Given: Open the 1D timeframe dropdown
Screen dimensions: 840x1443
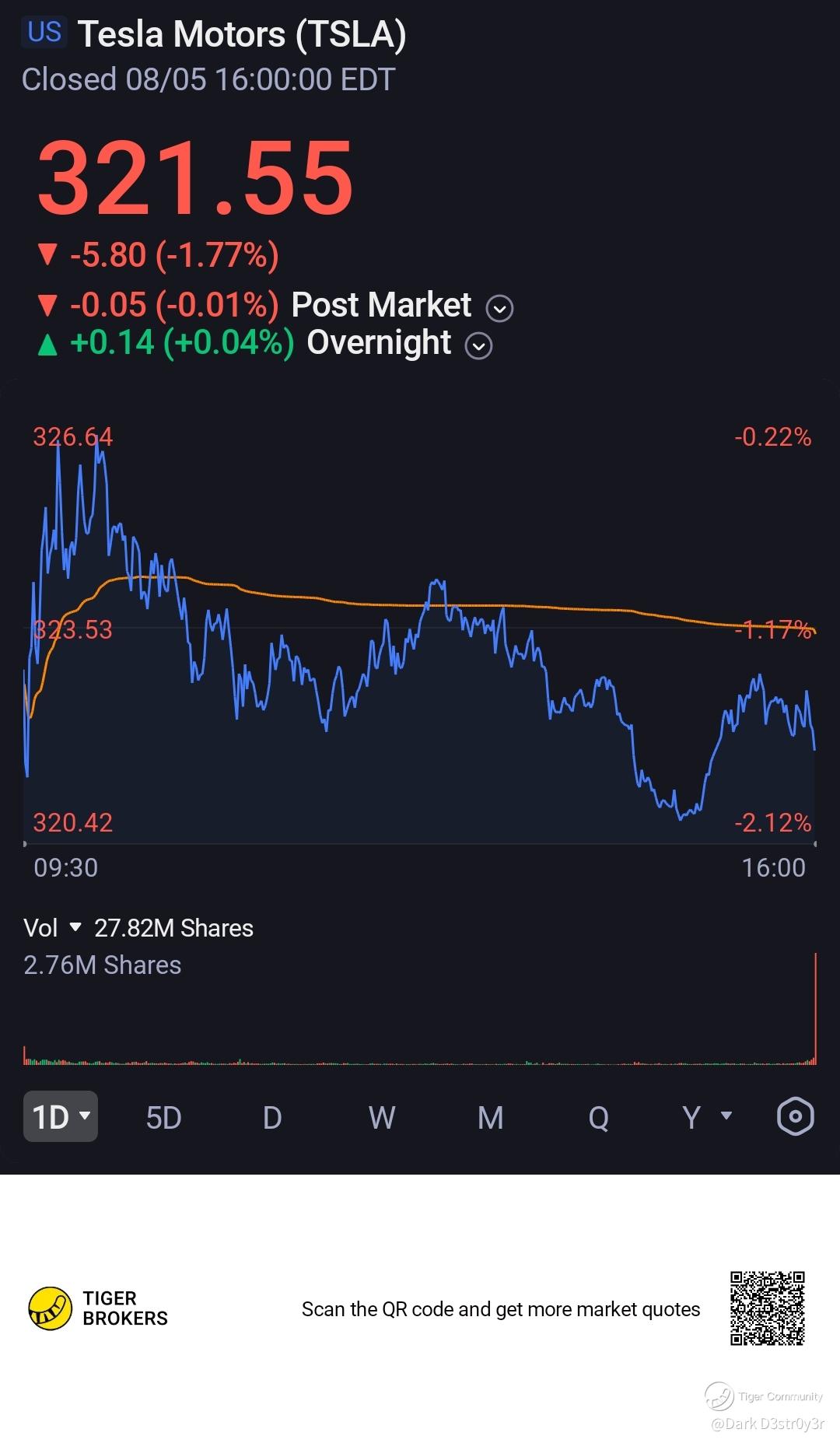Looking at the screenshot, I should point(61,1116).
